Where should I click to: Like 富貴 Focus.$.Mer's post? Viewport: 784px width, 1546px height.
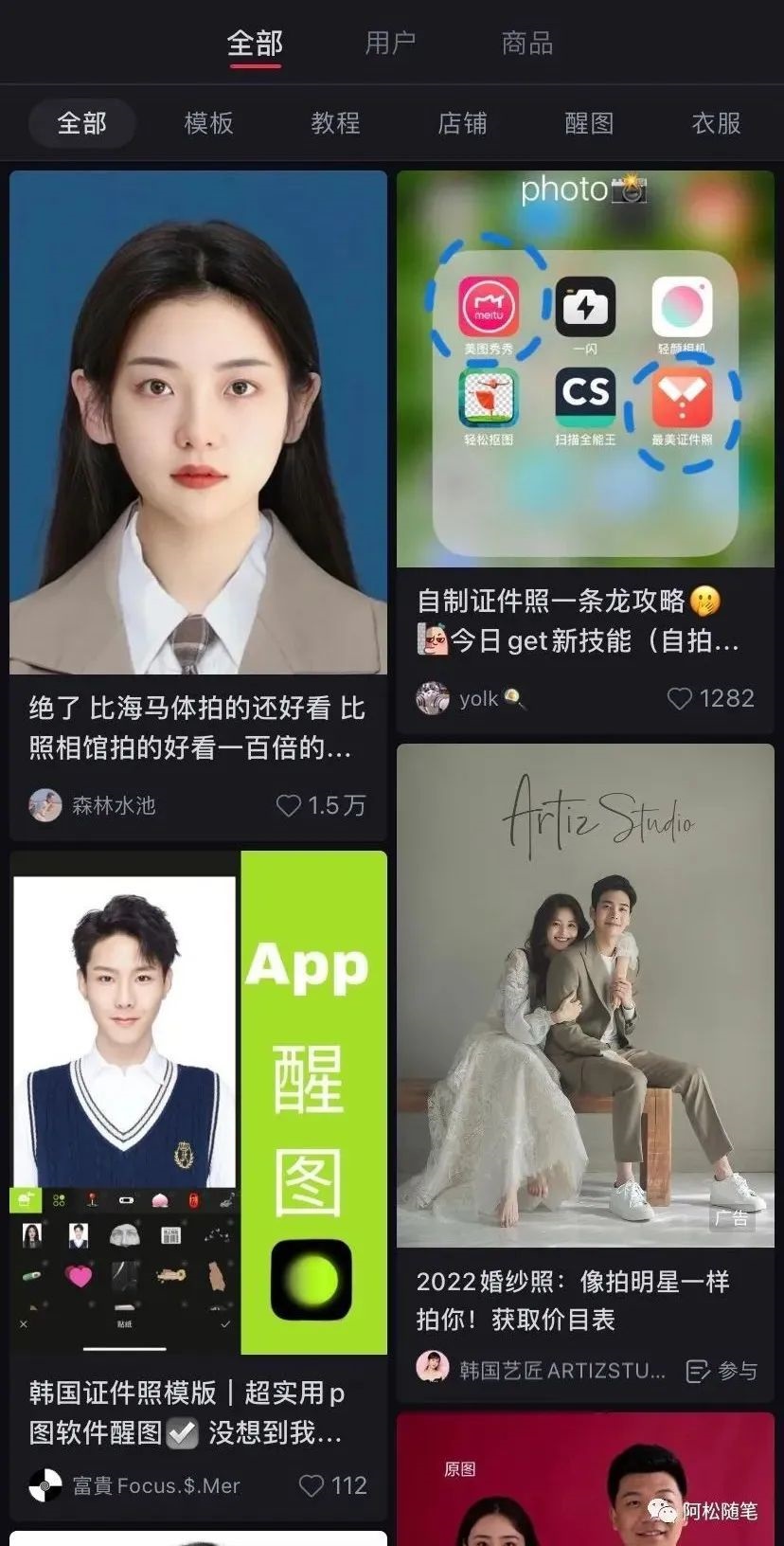point(312,1485)
